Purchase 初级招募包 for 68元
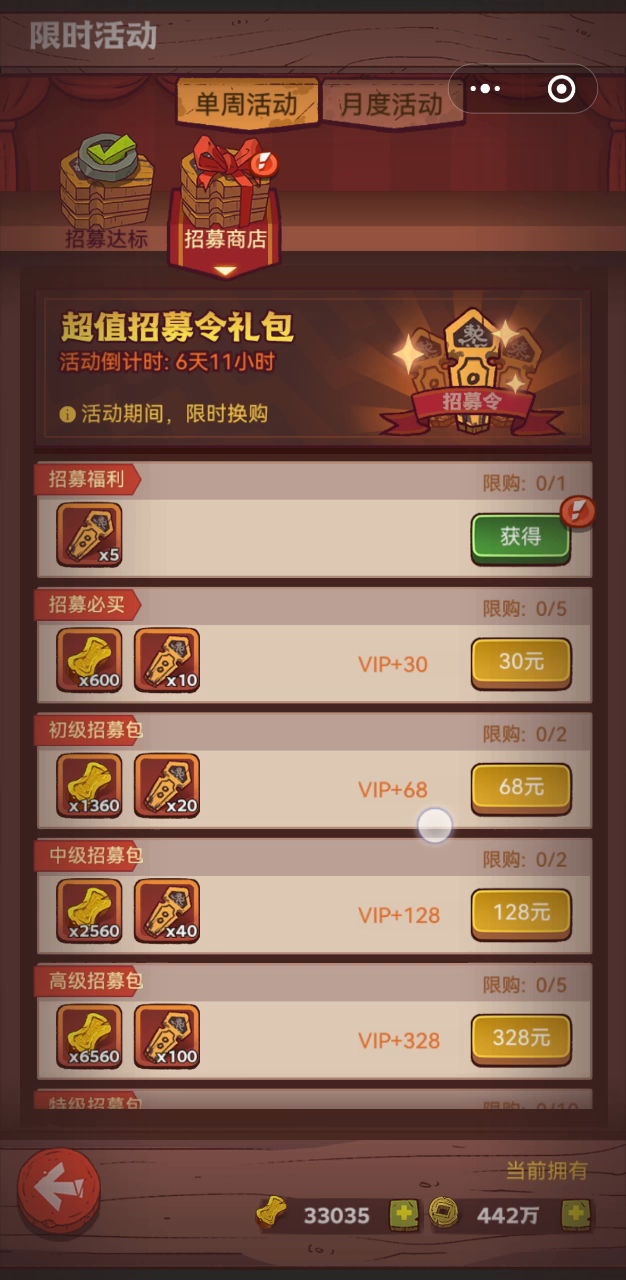This screenshot has height=1280, width=626. tap(520, 787)
